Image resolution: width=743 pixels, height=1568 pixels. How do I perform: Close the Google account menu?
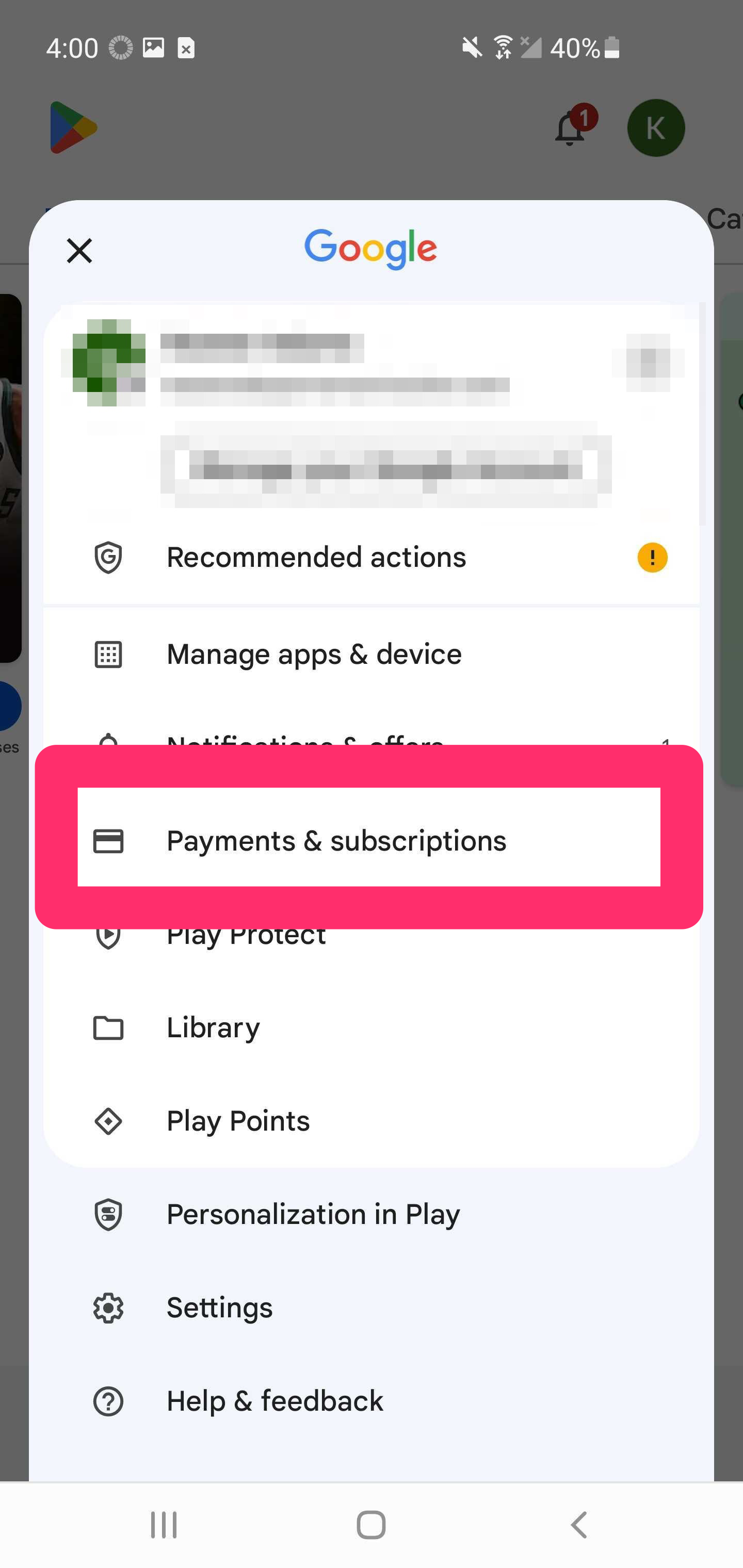tap(79, 251)
